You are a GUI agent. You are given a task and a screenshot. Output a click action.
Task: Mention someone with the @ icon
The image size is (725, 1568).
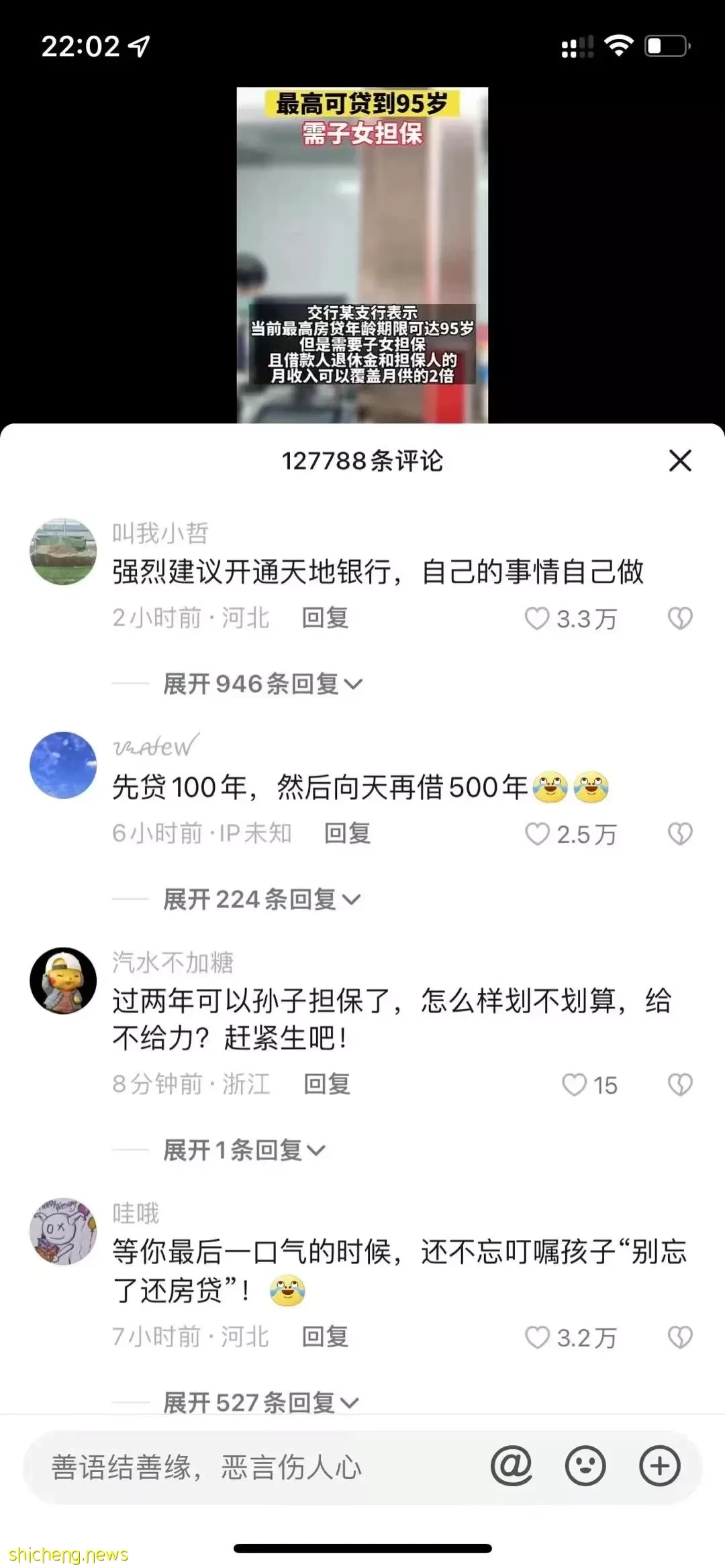pos(512,1467)
